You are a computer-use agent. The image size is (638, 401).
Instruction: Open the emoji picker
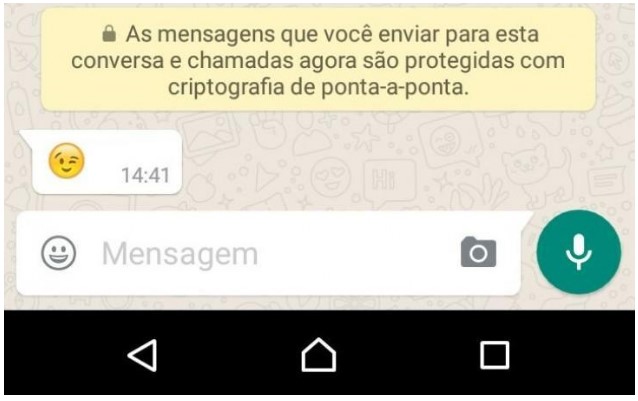59,253
